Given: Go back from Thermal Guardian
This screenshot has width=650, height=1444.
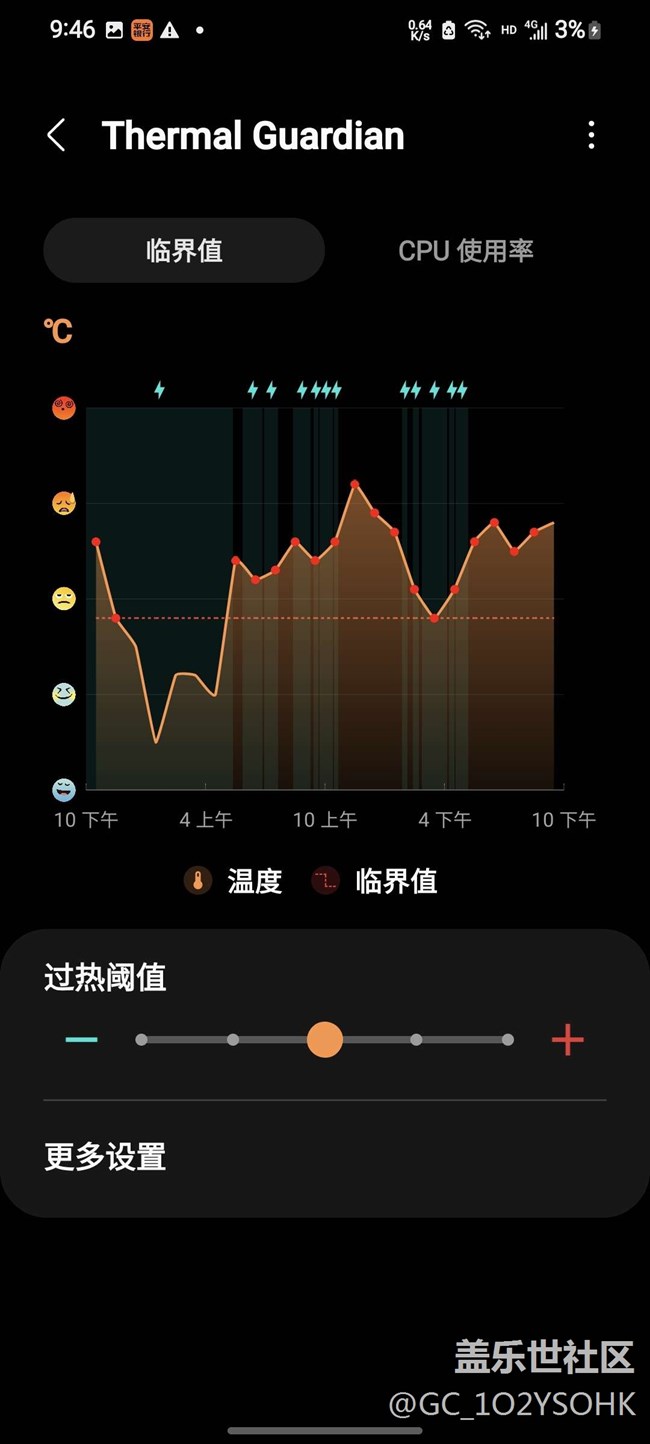Looking at the screenshot, I should pyautogui.click(x=56, y=135).
